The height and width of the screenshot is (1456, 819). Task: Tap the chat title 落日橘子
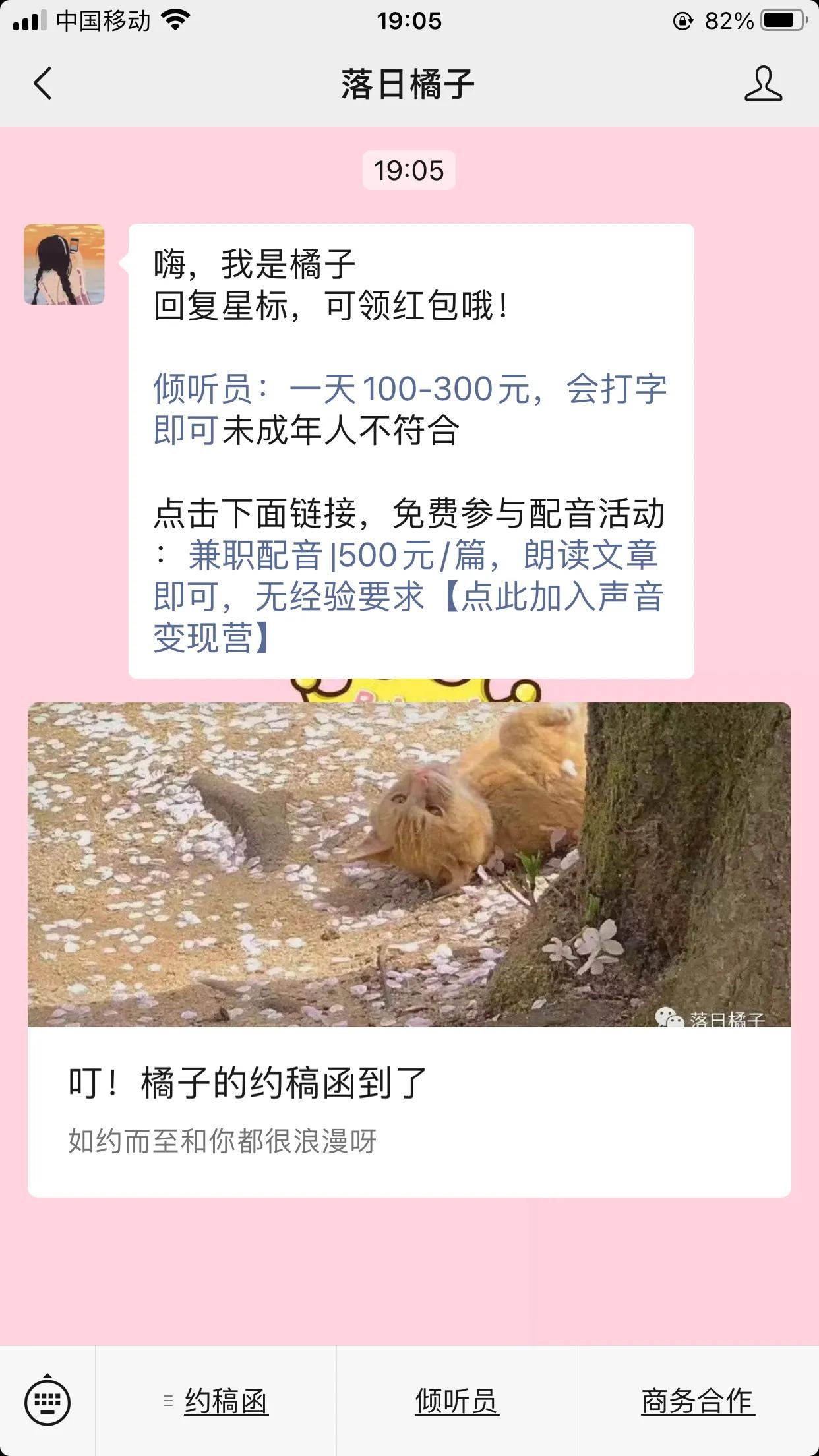[x=409, y=81]
